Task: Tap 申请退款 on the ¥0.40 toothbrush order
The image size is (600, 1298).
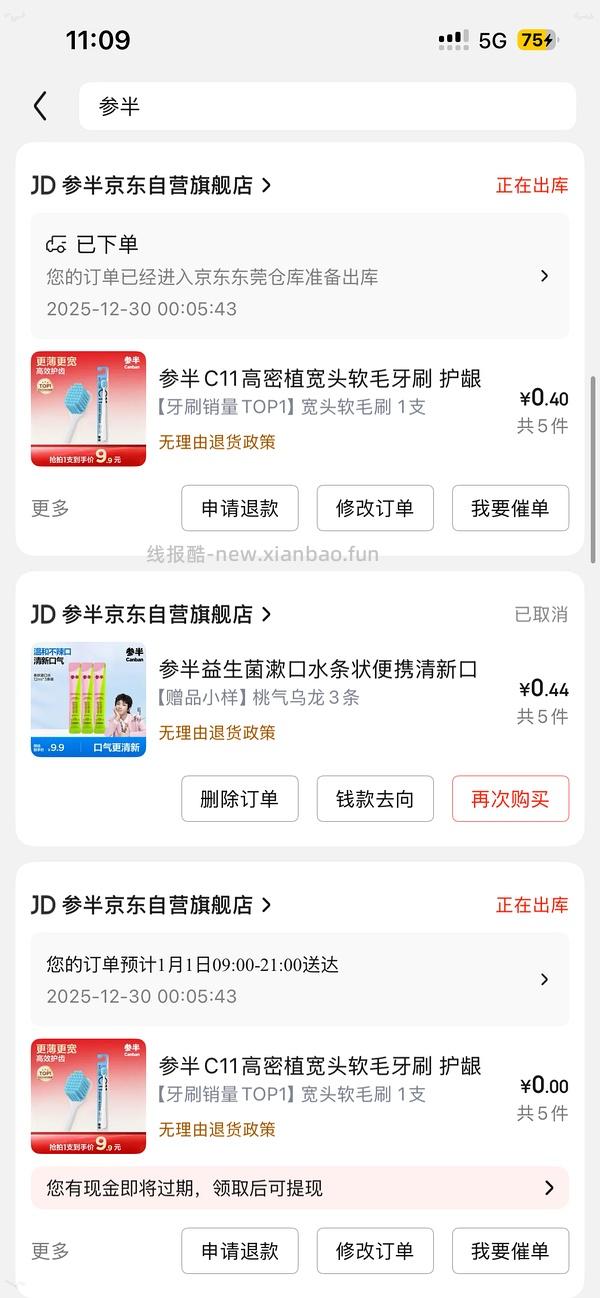Action: 240,508
